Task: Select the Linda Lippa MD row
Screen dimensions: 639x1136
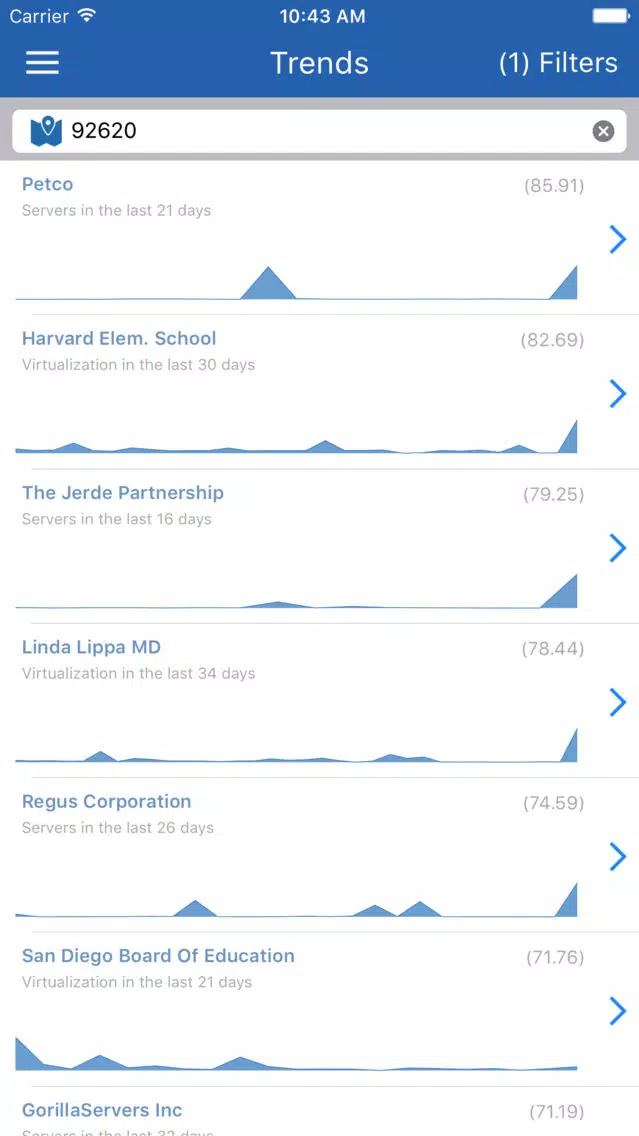Action: (x=320, y=701)
